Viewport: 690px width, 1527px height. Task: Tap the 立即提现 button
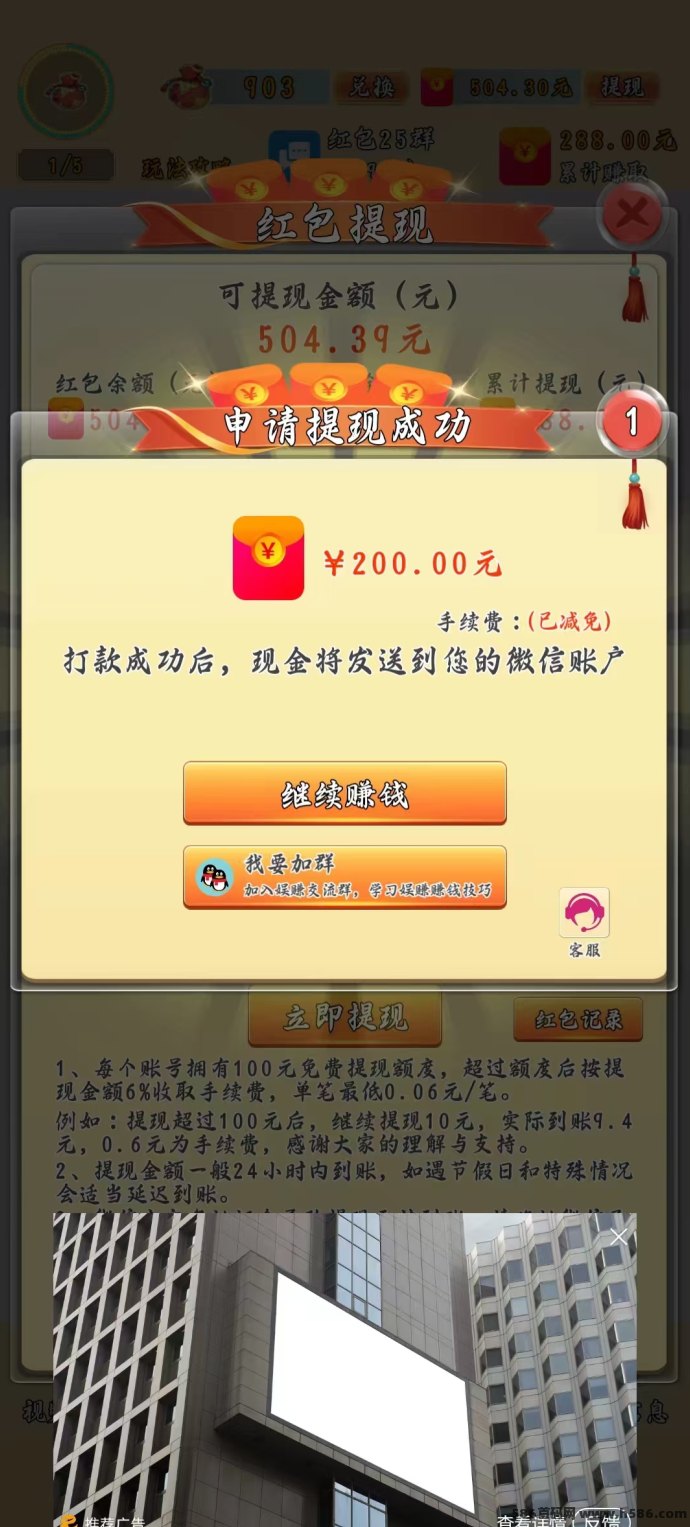tap(345, 1019)
